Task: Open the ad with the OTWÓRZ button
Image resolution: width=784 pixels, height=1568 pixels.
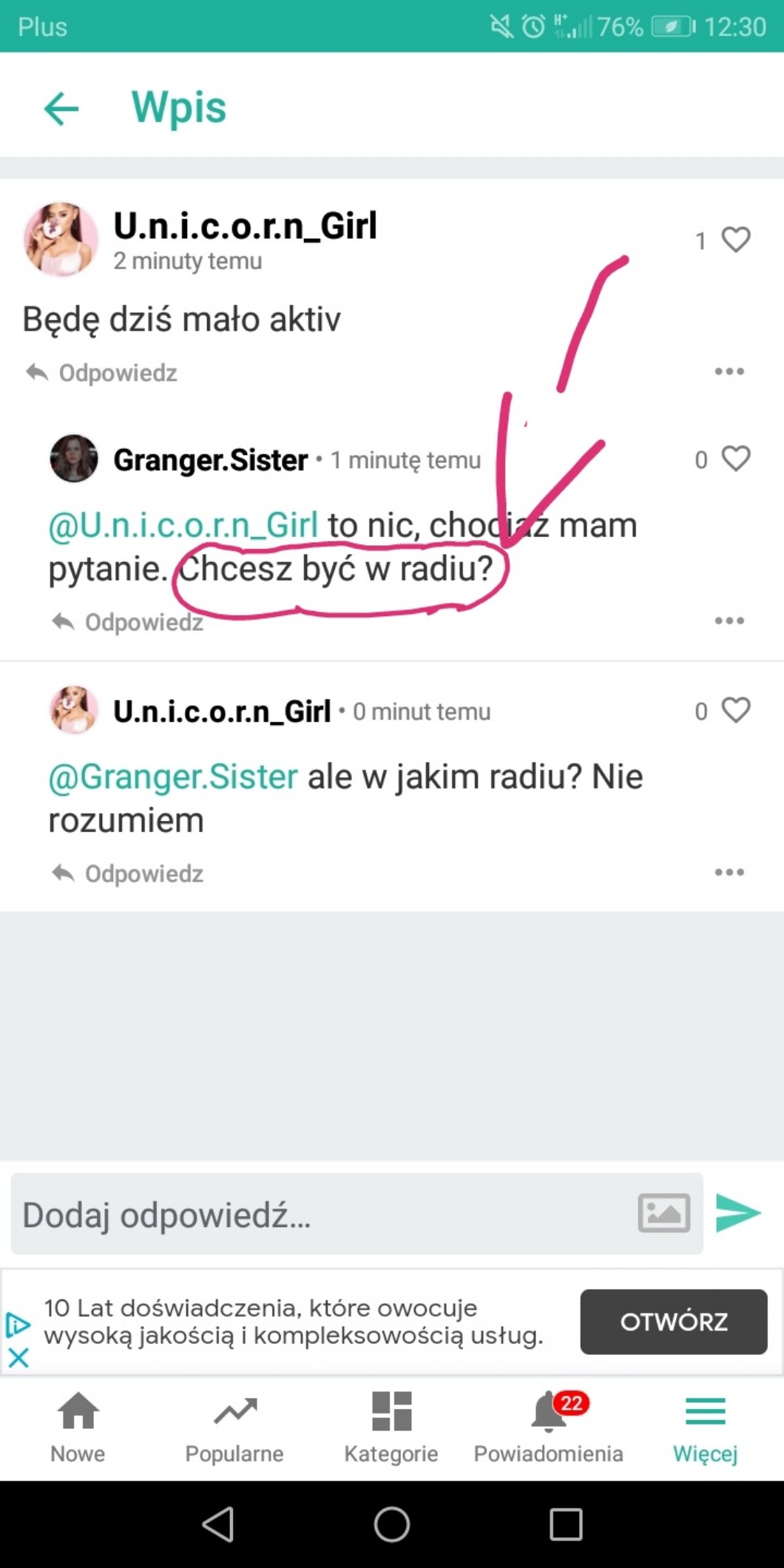Action: coord(673,1322)
